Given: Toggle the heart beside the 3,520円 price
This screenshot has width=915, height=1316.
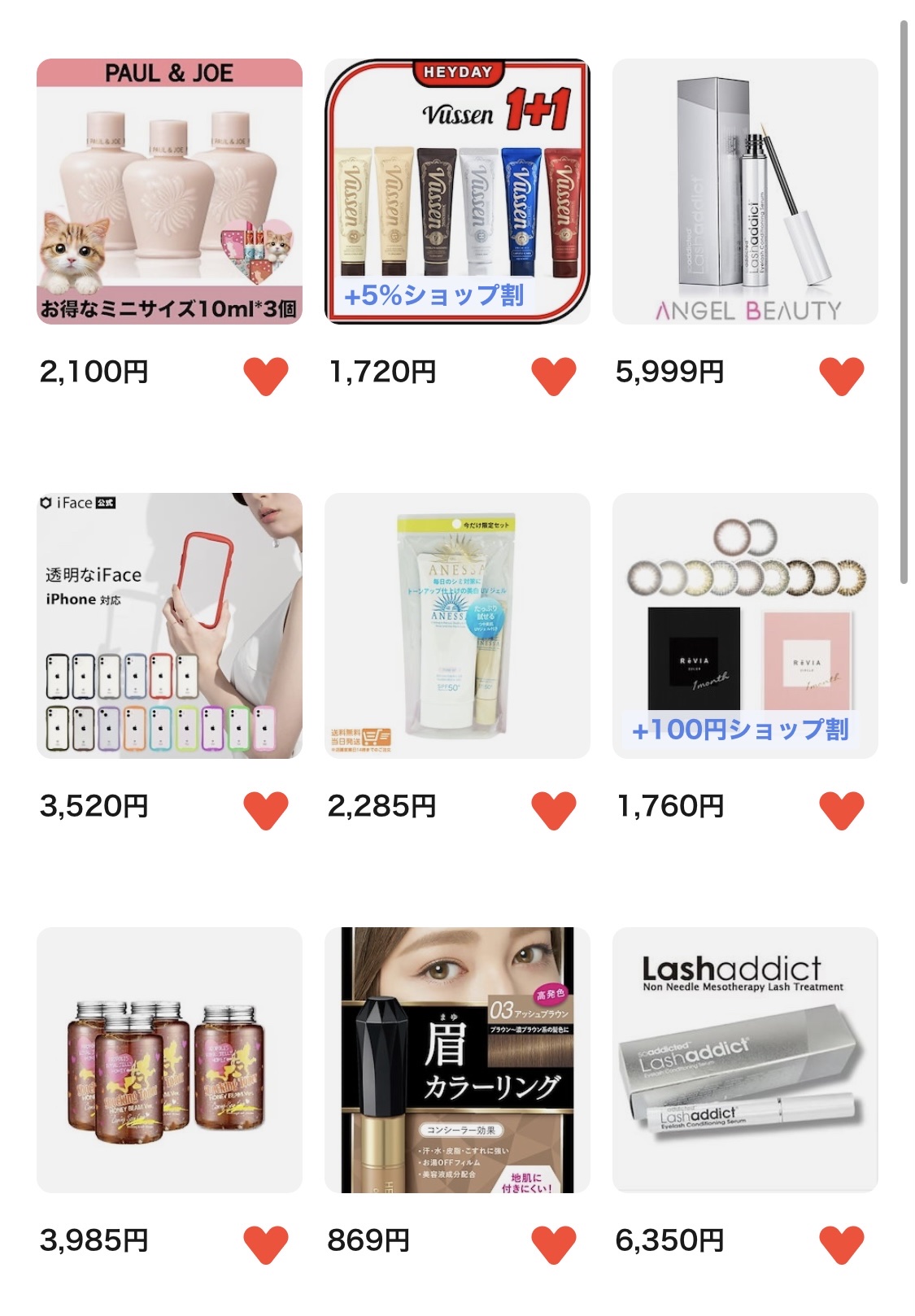Looking at the screenshot, I should coord(266,810).
